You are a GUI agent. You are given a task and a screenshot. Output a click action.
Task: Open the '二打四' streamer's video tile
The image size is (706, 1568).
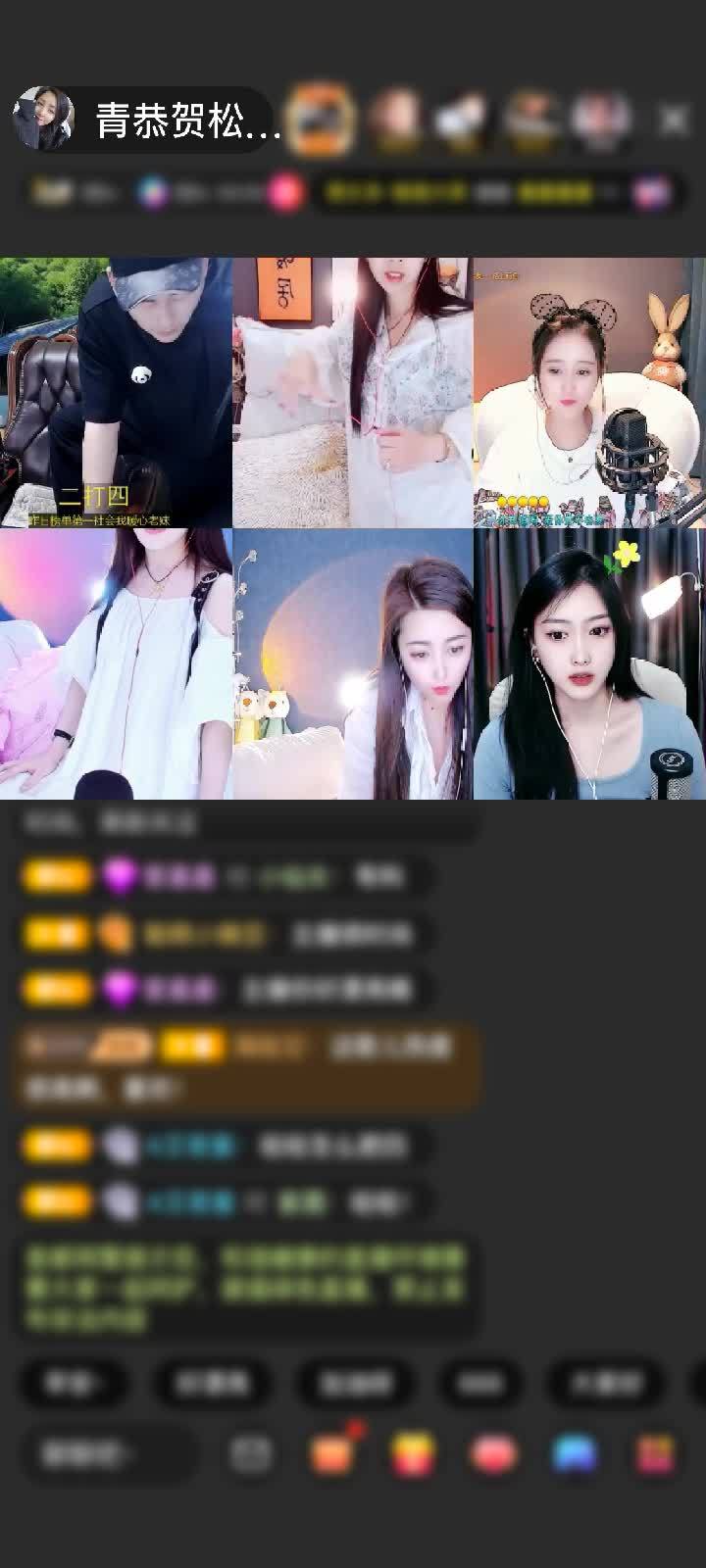coord(116,392)
